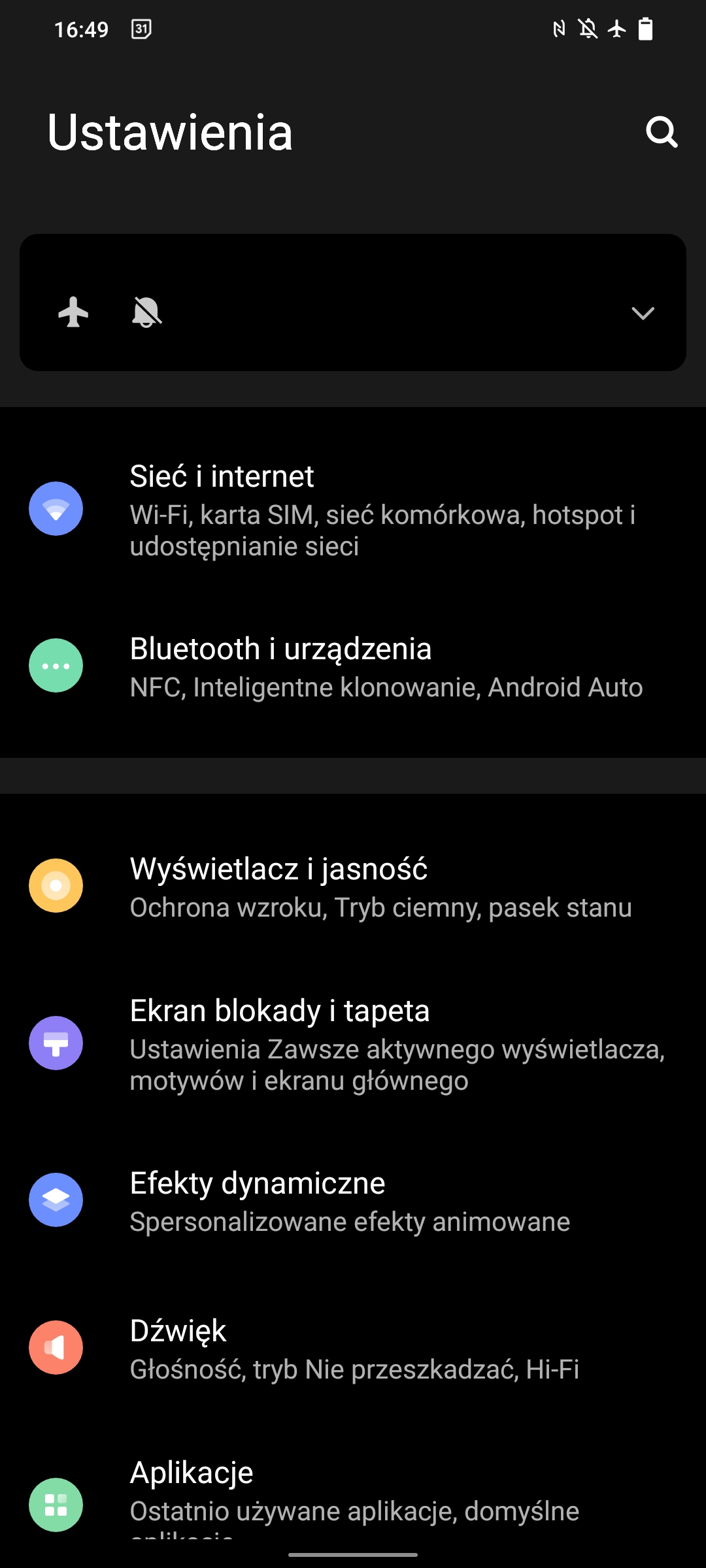Open Wyświetlacz i jasność settings

pyautogui.click(x=353, y=887)
